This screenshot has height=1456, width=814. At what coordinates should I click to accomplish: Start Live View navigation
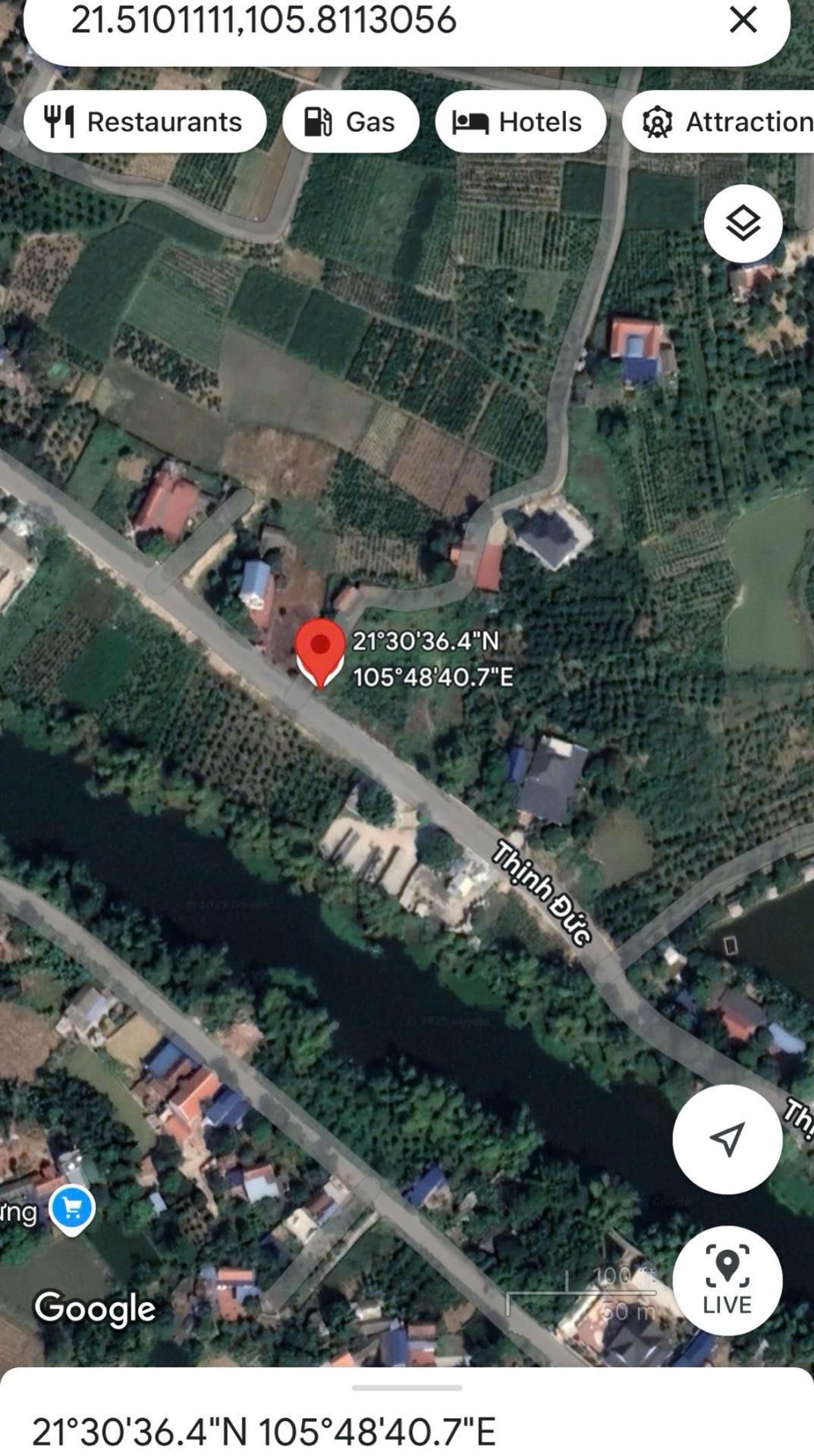pyautogui.click(x=727, y=1280)
